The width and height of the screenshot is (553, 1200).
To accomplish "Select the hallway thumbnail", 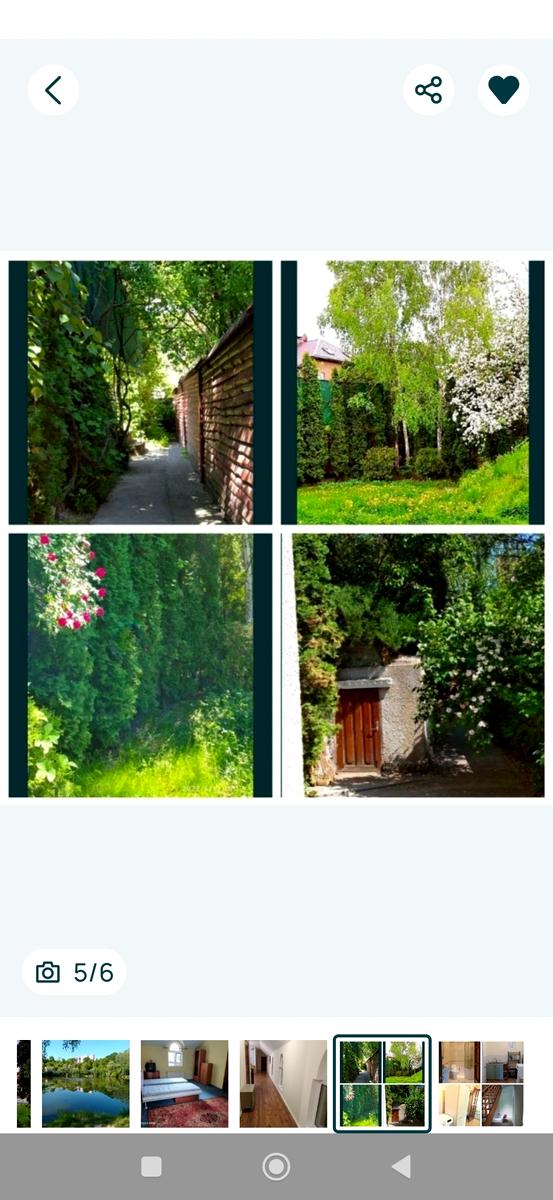I will (x=283, y=1084).
